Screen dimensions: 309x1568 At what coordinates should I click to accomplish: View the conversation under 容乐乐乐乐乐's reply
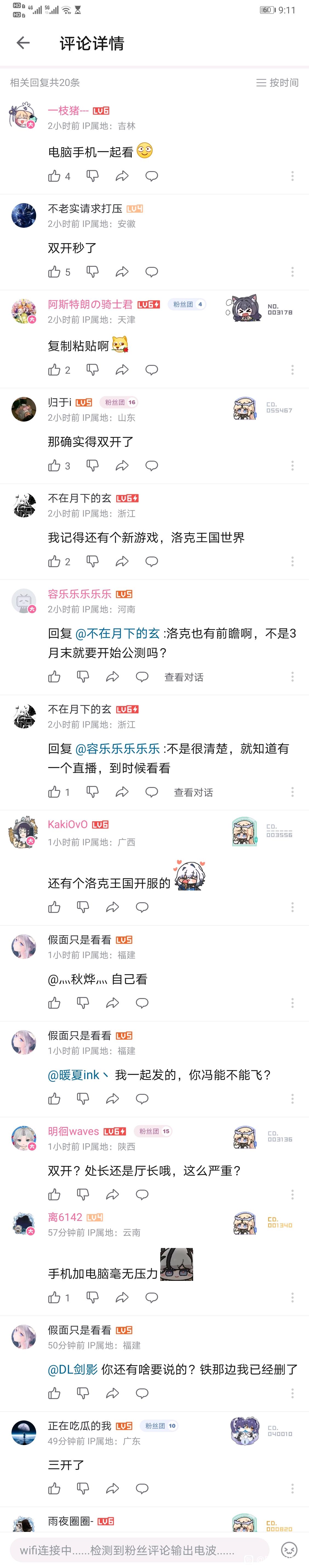pyautogui.click(x=184, y=677)
